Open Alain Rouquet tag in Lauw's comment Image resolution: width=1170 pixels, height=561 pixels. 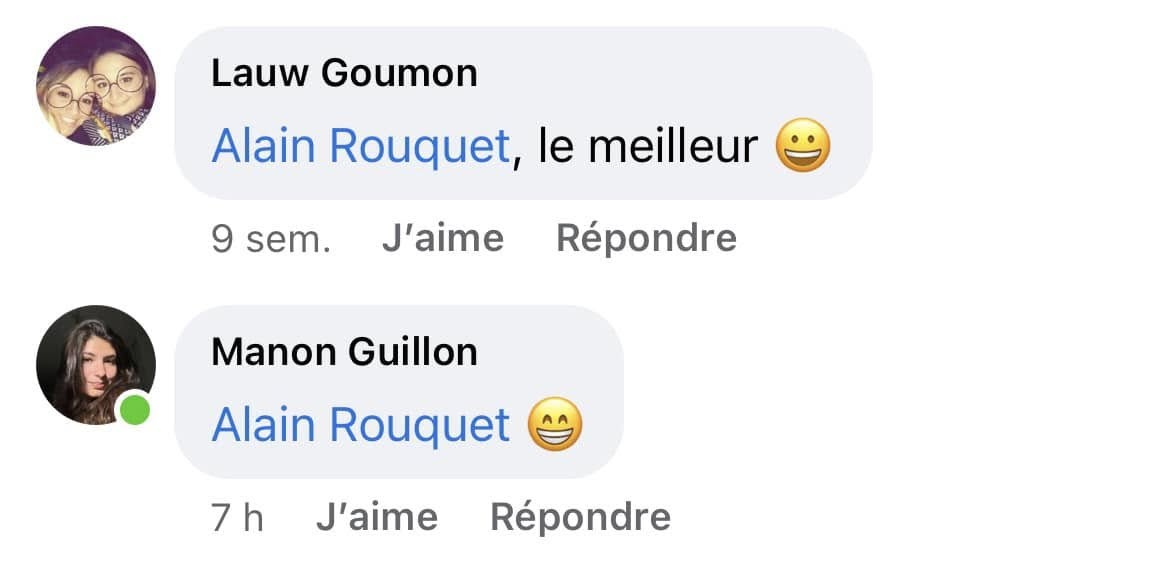[361, 147]
